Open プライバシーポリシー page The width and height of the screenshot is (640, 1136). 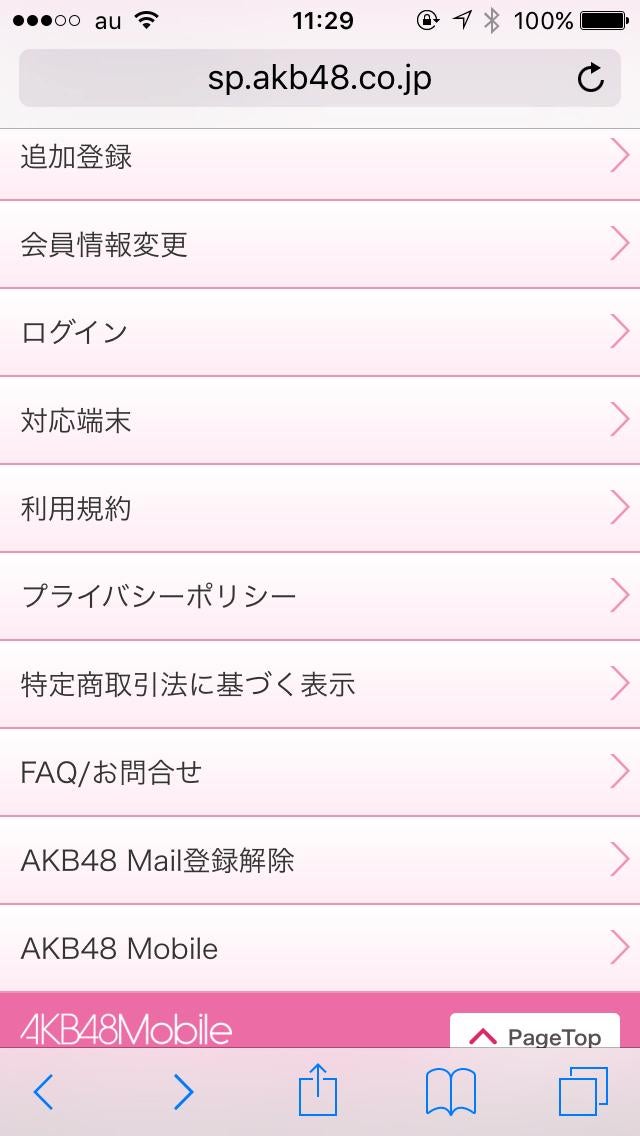(320, 597)
